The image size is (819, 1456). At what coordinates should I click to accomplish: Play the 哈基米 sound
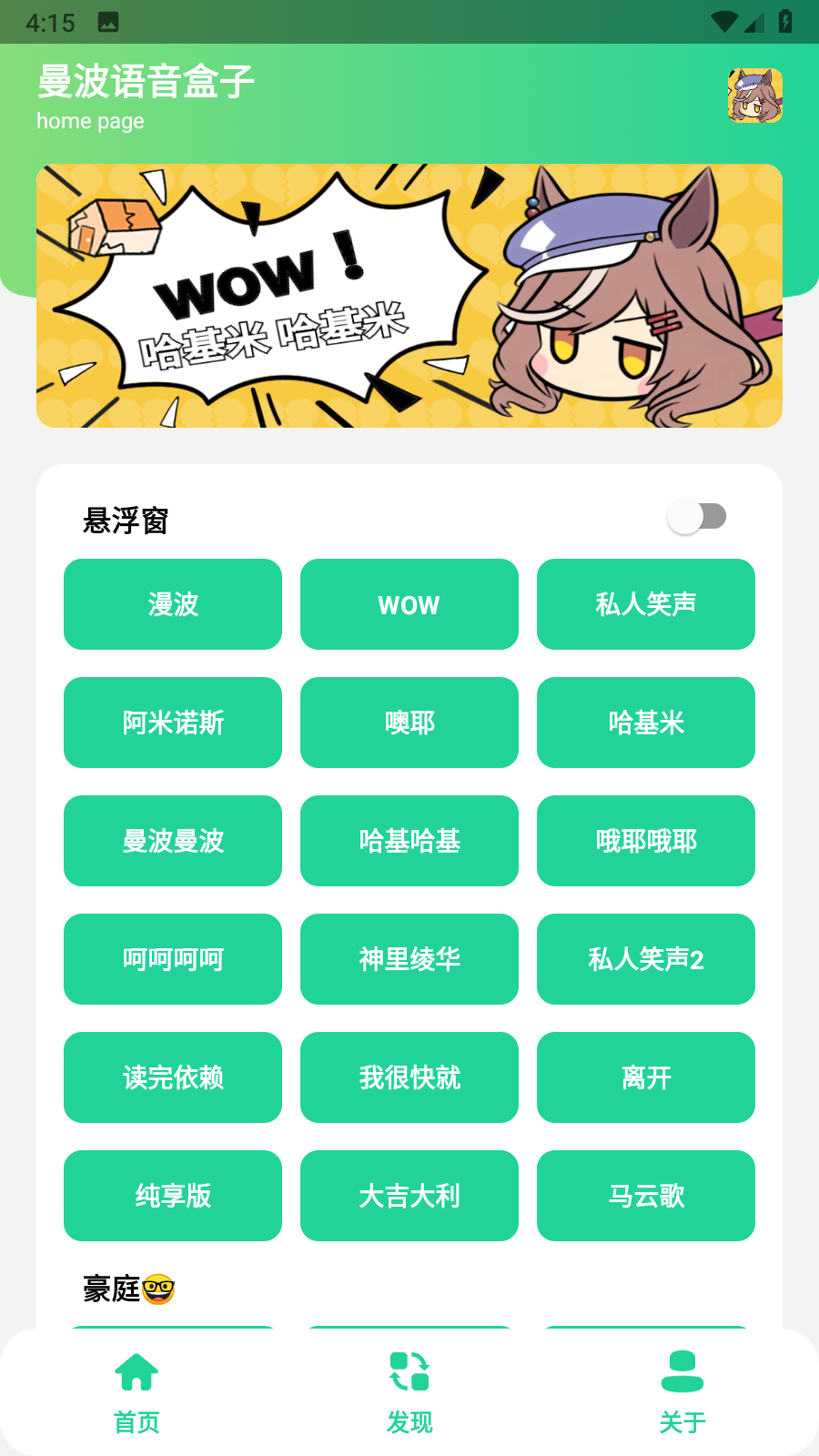(x=646, y=723)
